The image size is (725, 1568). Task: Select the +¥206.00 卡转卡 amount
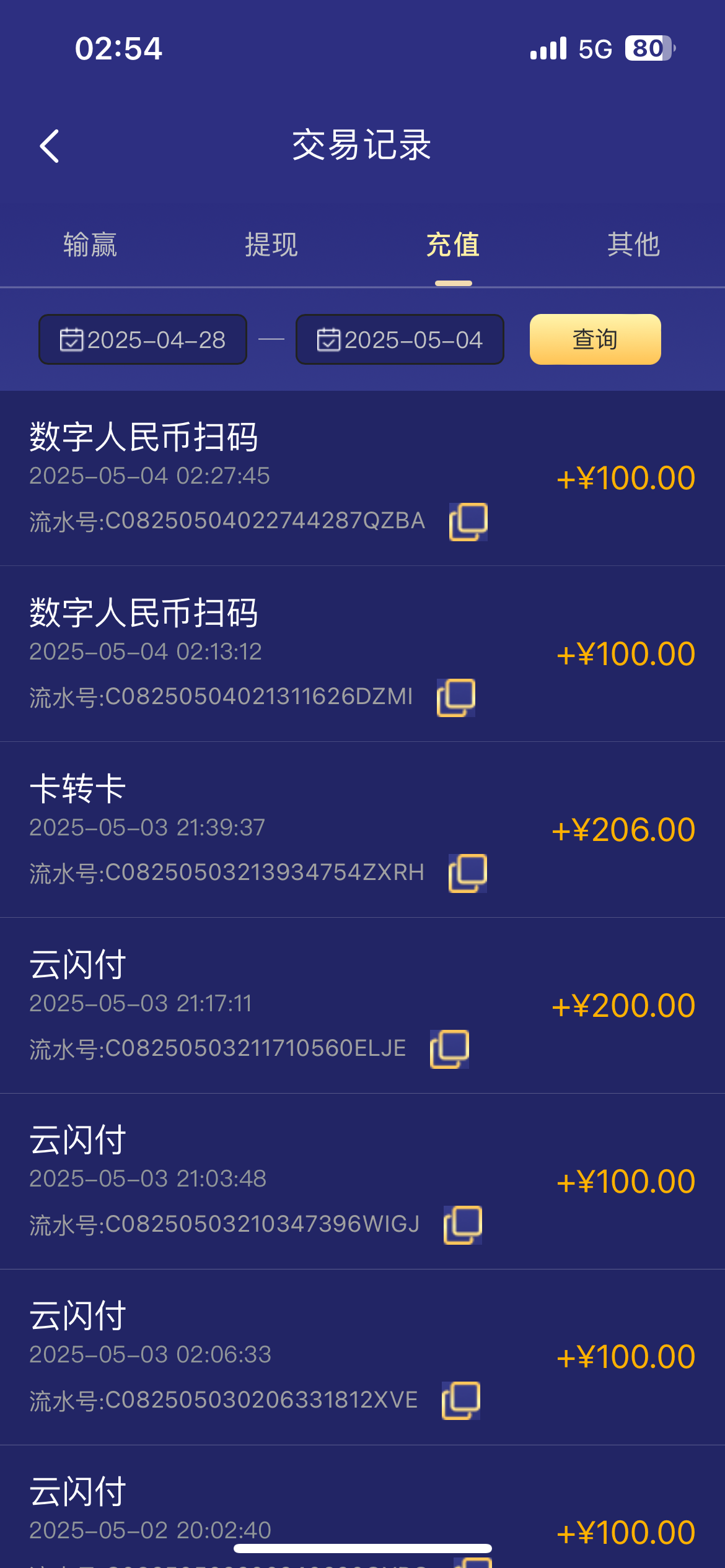[623, 829]
